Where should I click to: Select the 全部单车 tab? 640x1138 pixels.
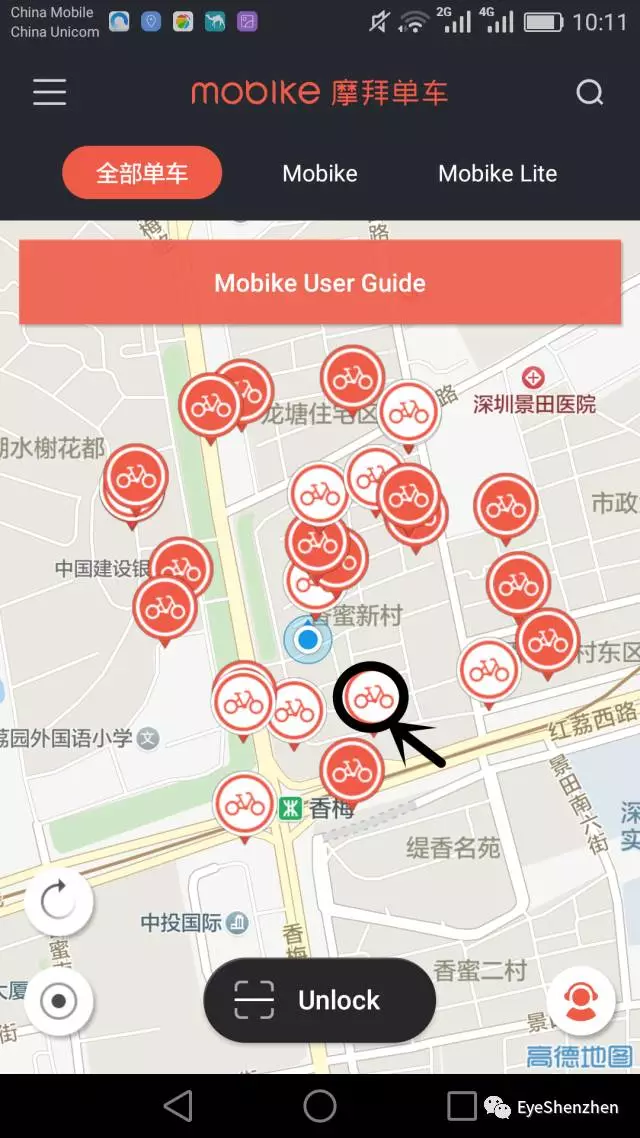(142, 173)
